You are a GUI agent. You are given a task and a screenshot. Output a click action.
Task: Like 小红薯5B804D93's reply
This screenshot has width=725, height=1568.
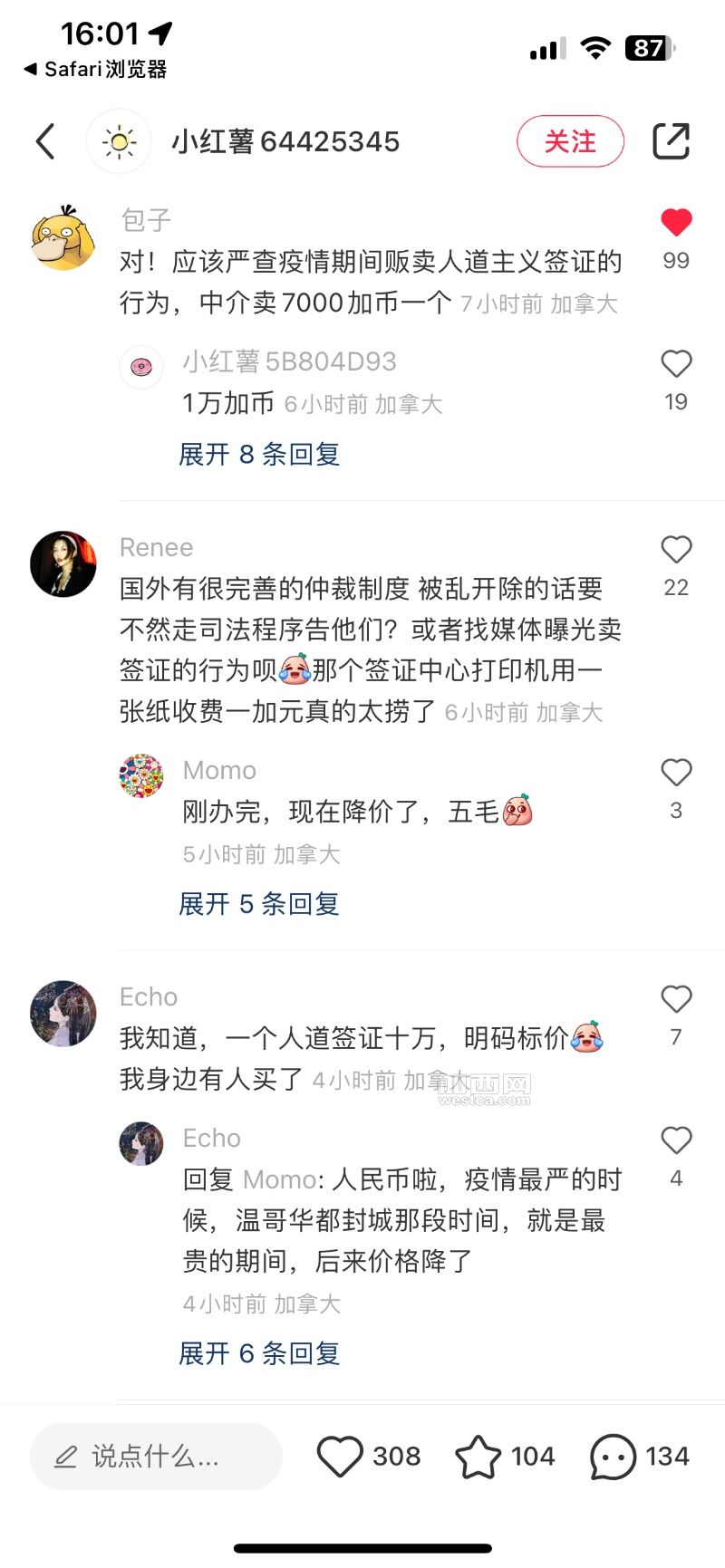(676, 364)
